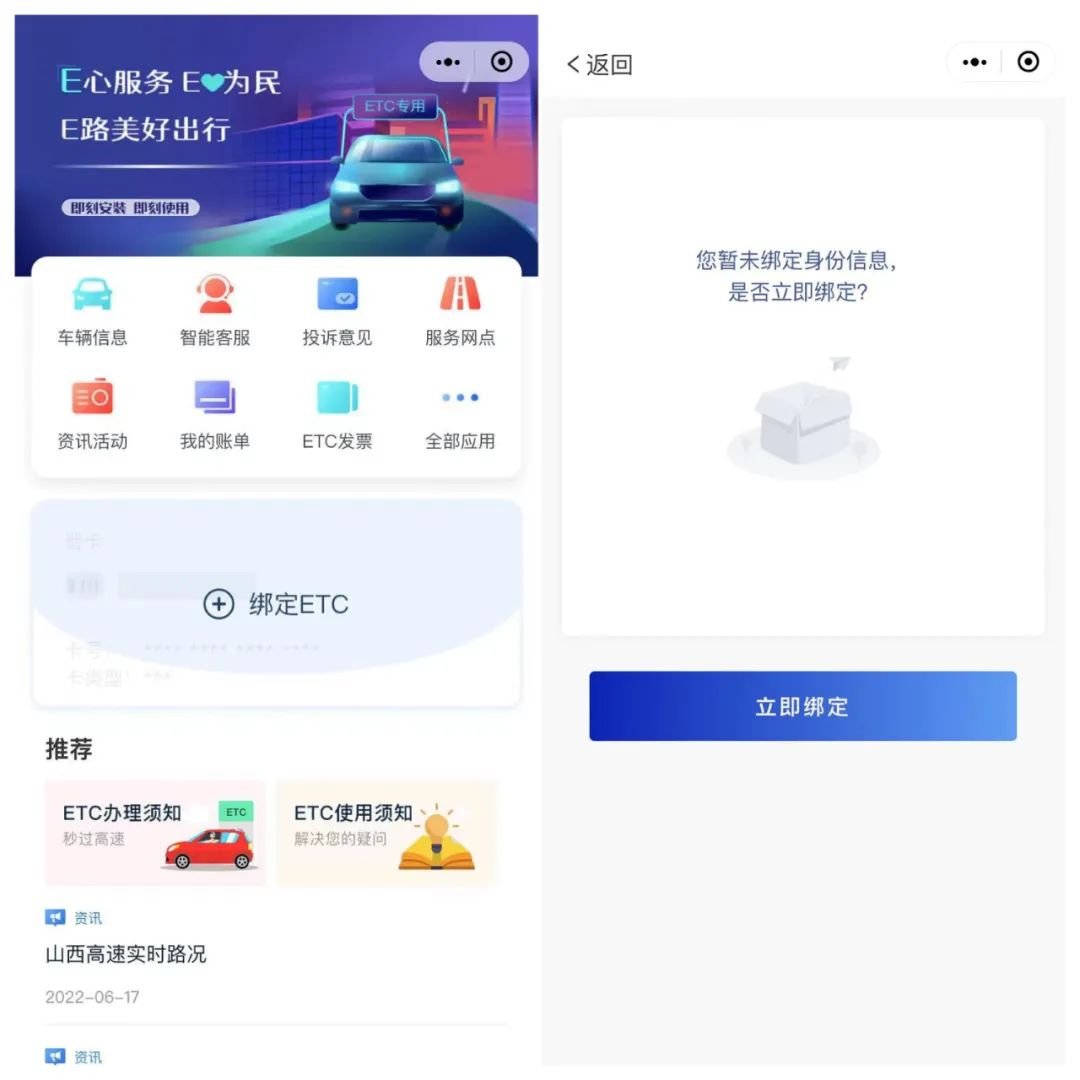Open 投诉意见 complaints and feedback
This screenshot has width=1080, height=1080.
click(337, 310)
